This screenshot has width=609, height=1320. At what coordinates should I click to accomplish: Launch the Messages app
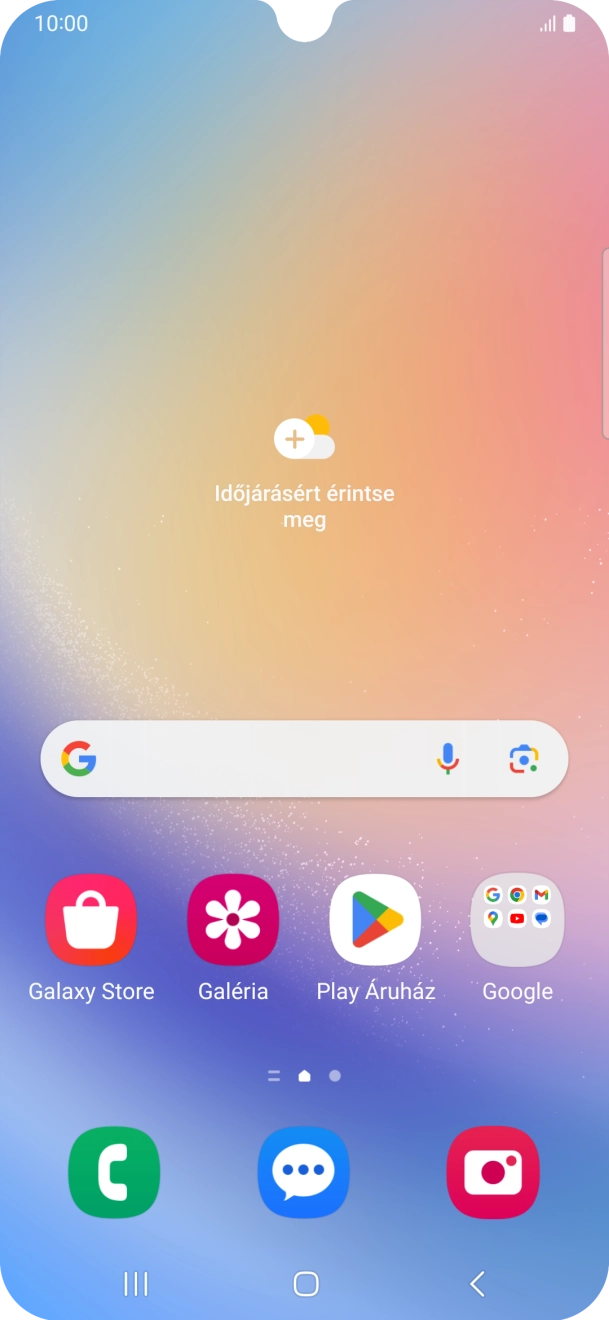click(304, 1173)
